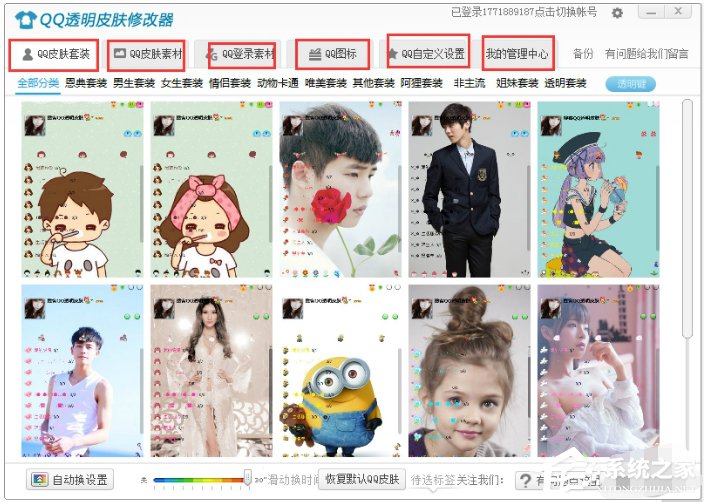Minimize the window

651,13
